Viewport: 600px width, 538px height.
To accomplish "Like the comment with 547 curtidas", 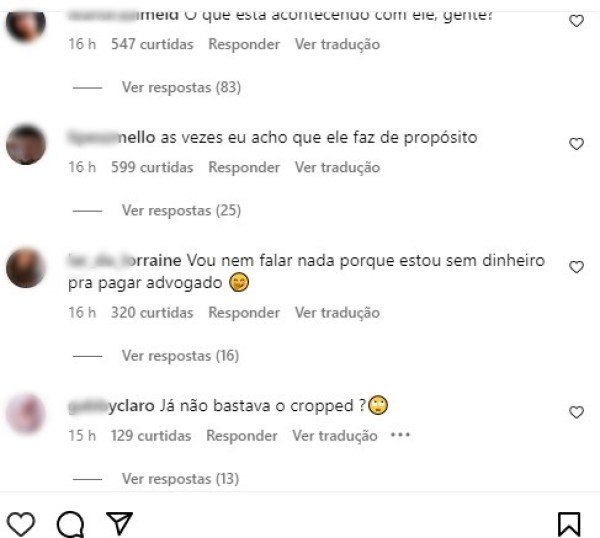I will coord(576,21).
